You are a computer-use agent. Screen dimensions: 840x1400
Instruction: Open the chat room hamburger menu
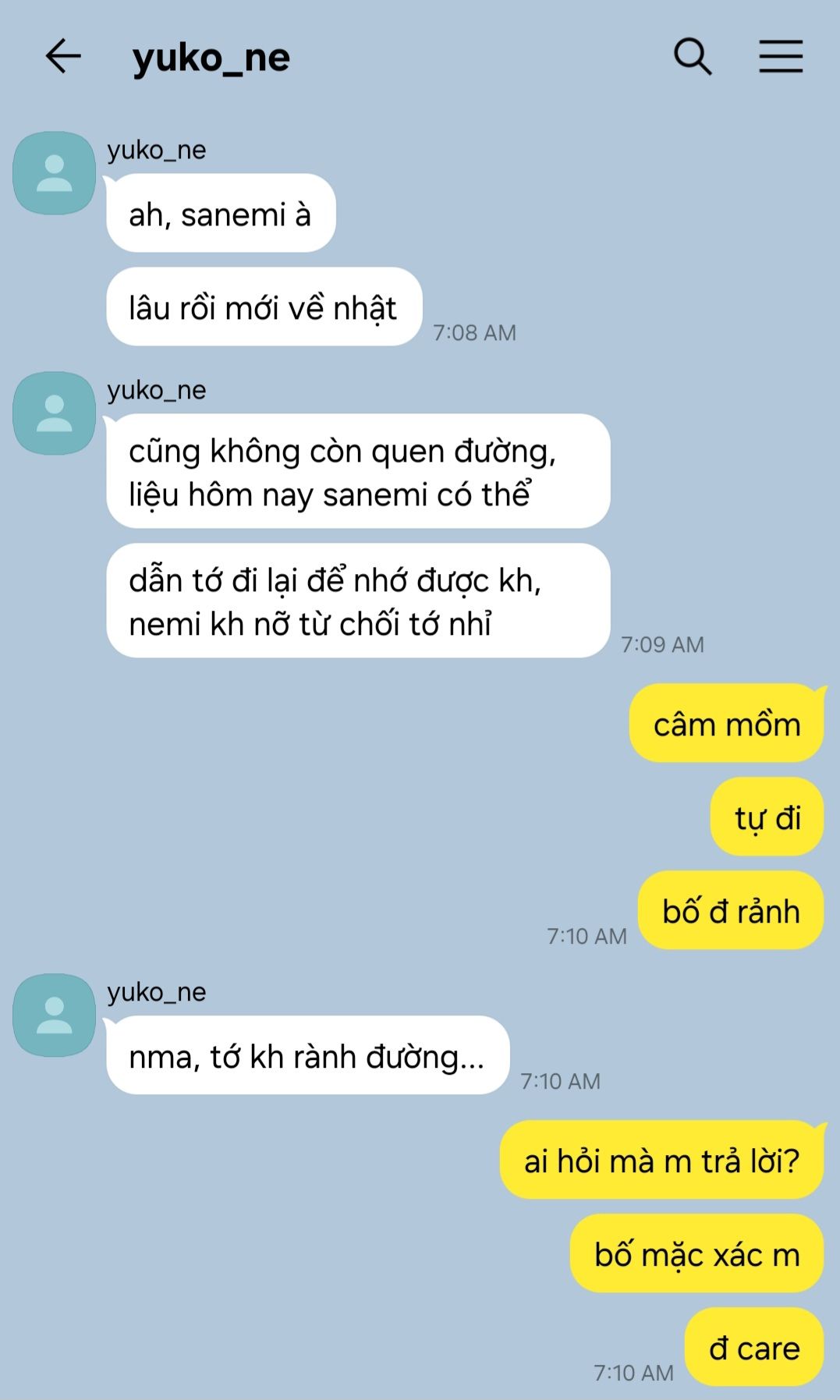(781, 57)
